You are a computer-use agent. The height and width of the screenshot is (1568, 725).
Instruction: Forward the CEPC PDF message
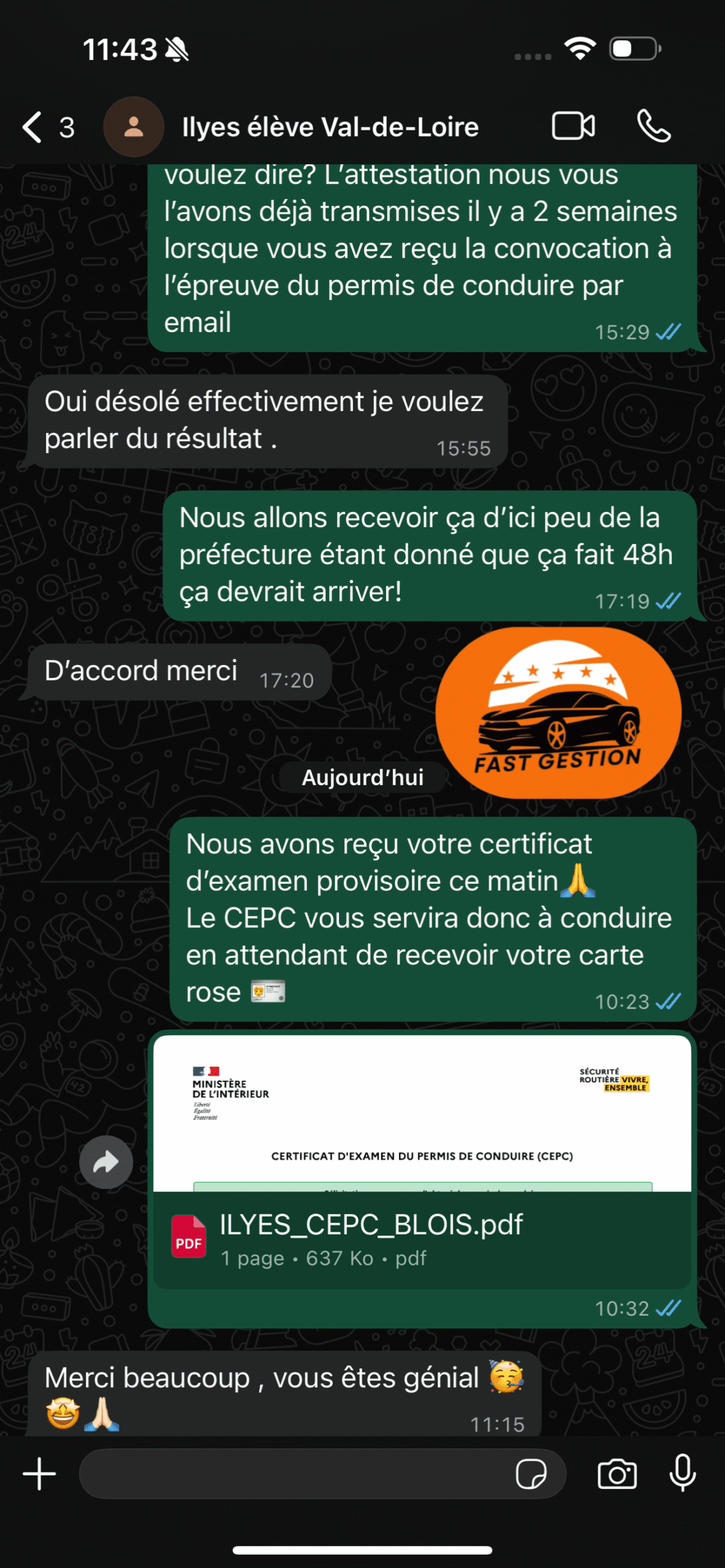tap(106, 1162)
